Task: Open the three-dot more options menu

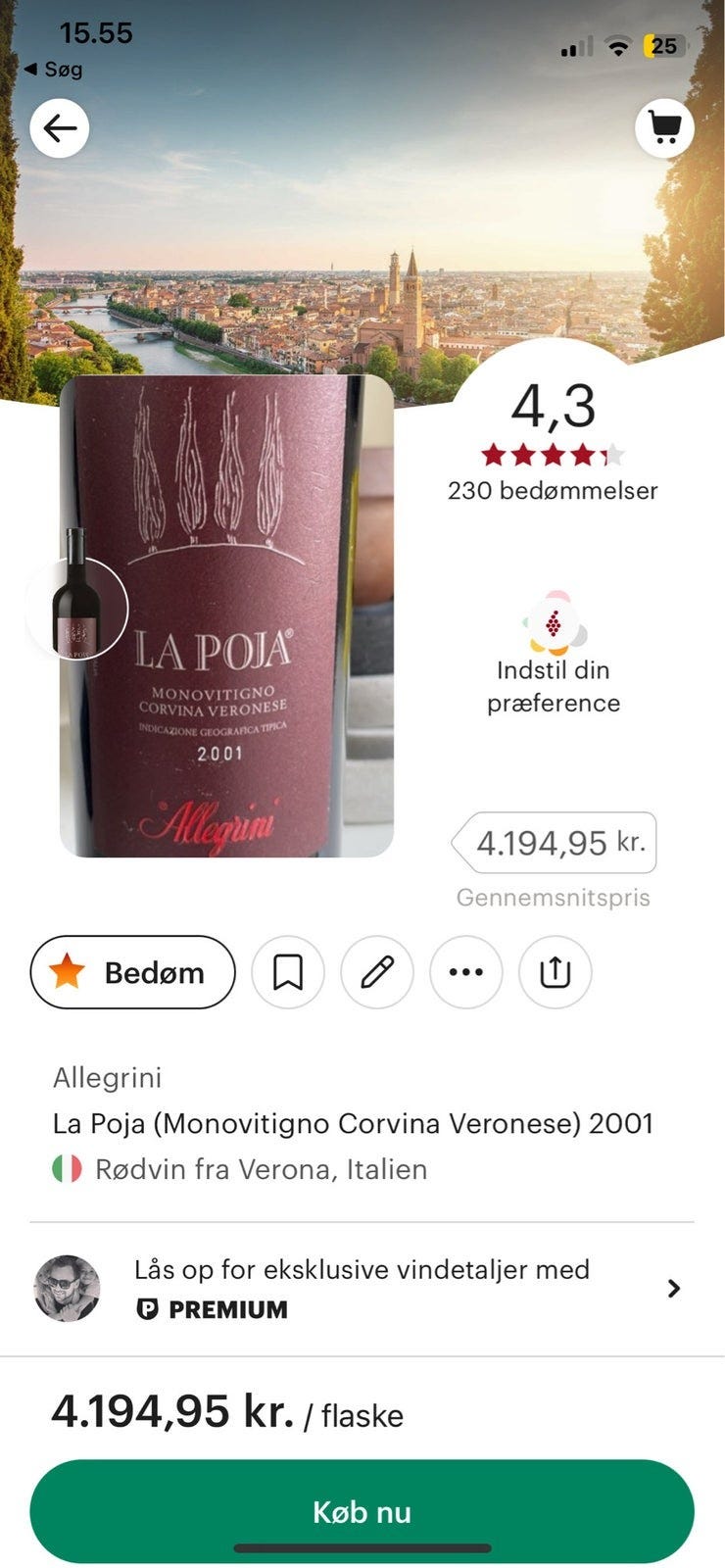Action: (x=466, y=972)
